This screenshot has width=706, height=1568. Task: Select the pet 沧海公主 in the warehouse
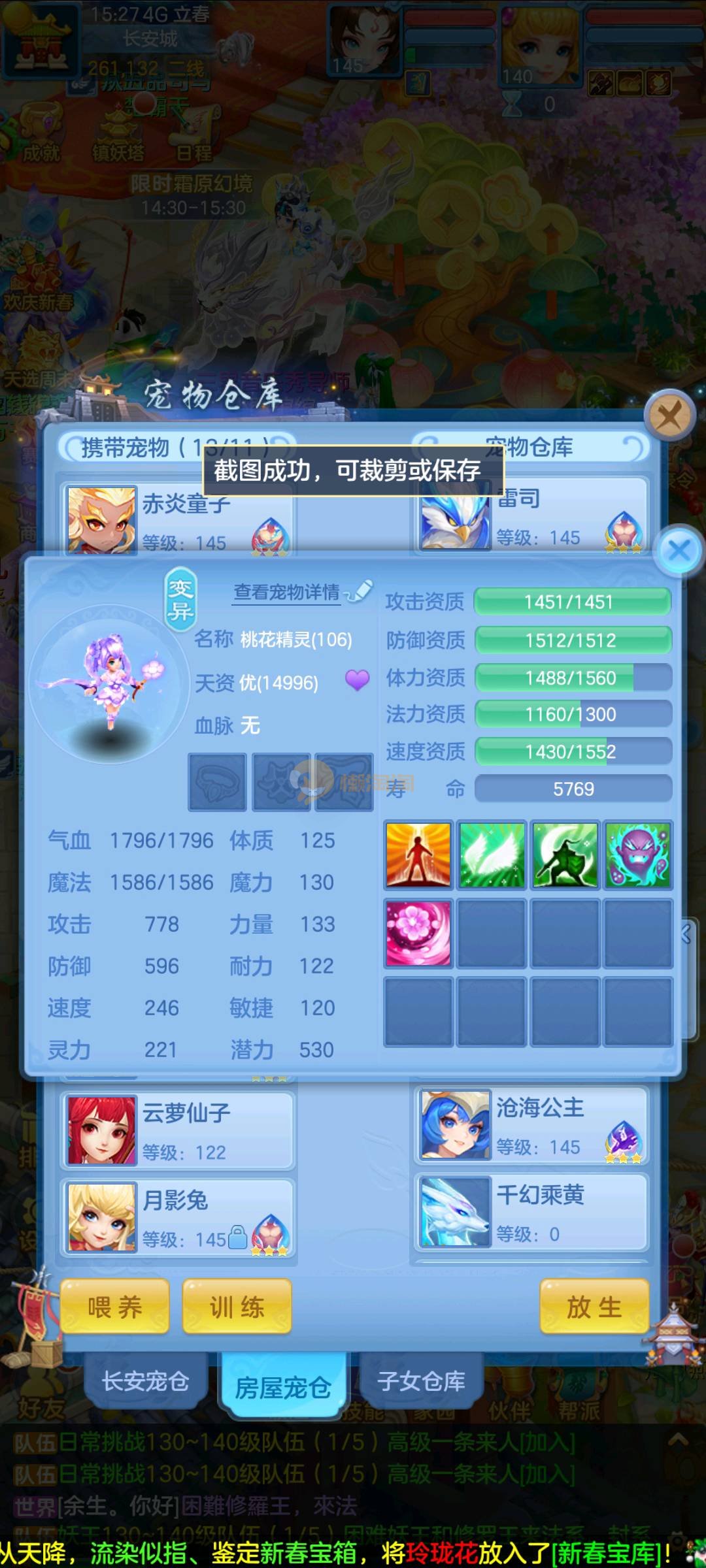(531, 1125)
